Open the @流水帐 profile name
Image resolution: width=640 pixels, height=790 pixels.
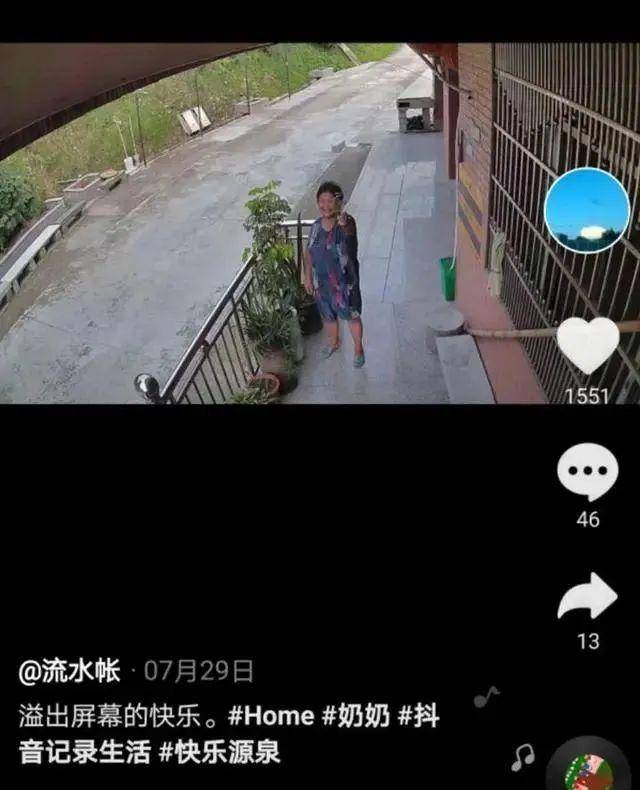(69, 670)
